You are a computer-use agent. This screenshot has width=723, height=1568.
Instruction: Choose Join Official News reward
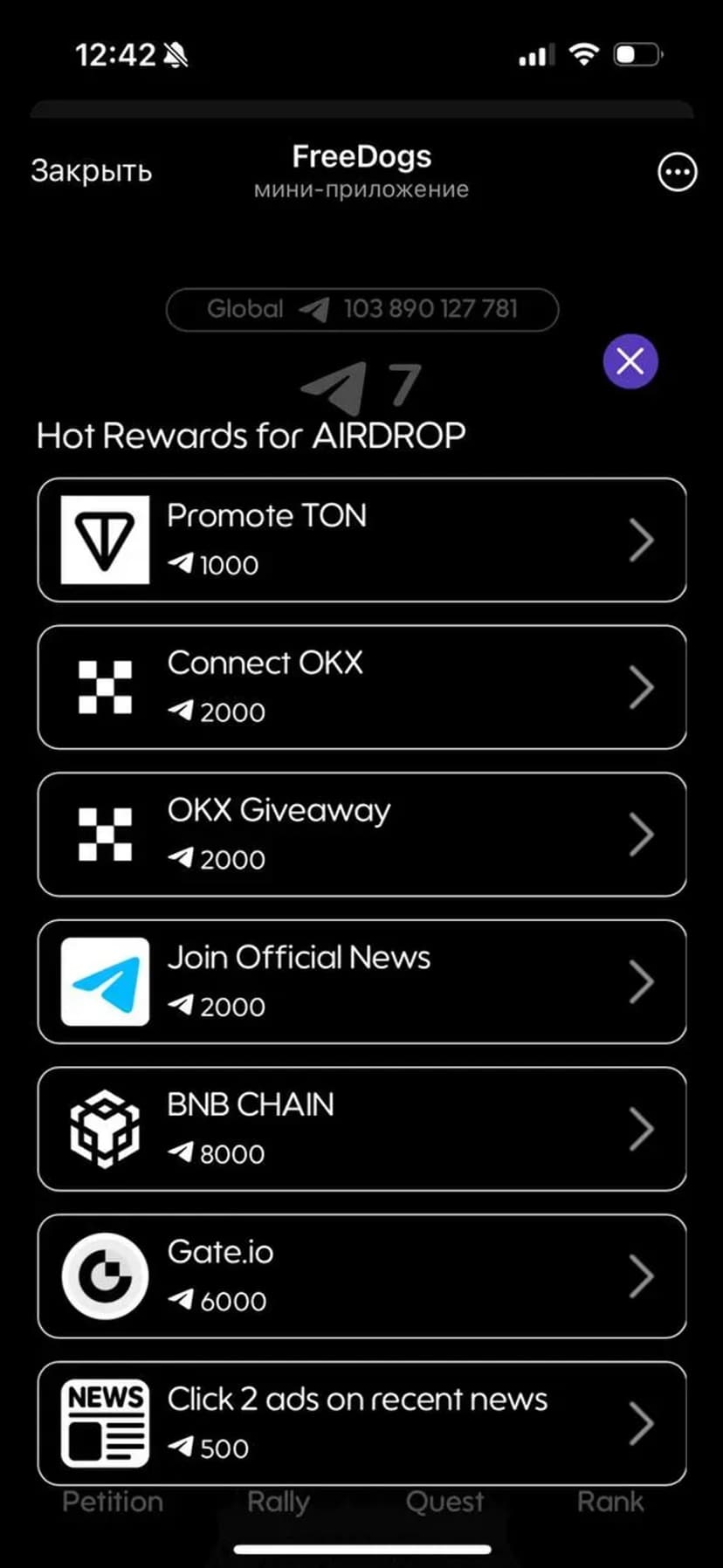pyautogui.click(x=361, y=981)
